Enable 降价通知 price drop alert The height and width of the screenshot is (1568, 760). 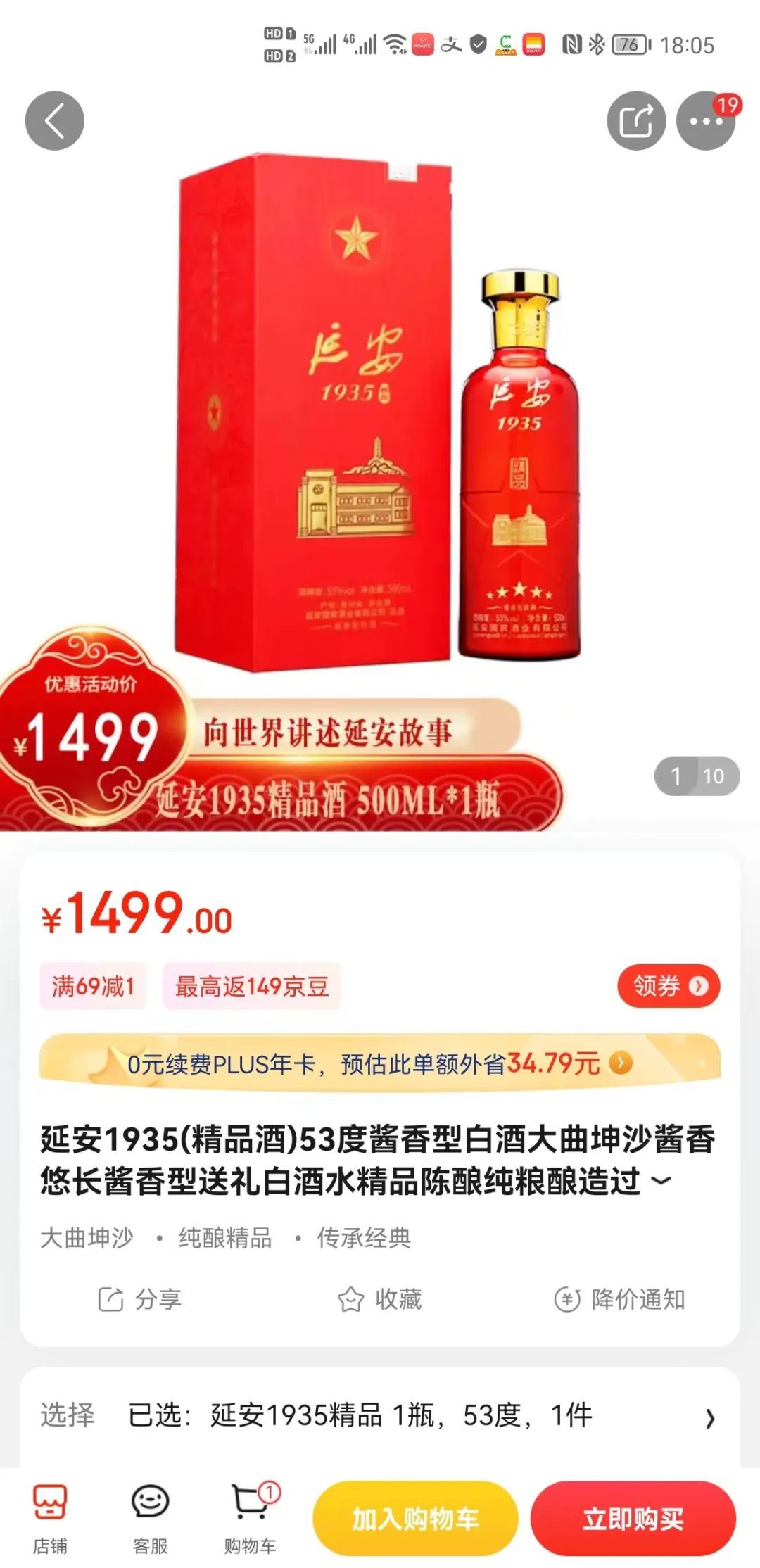click(x=620, y=1299)
